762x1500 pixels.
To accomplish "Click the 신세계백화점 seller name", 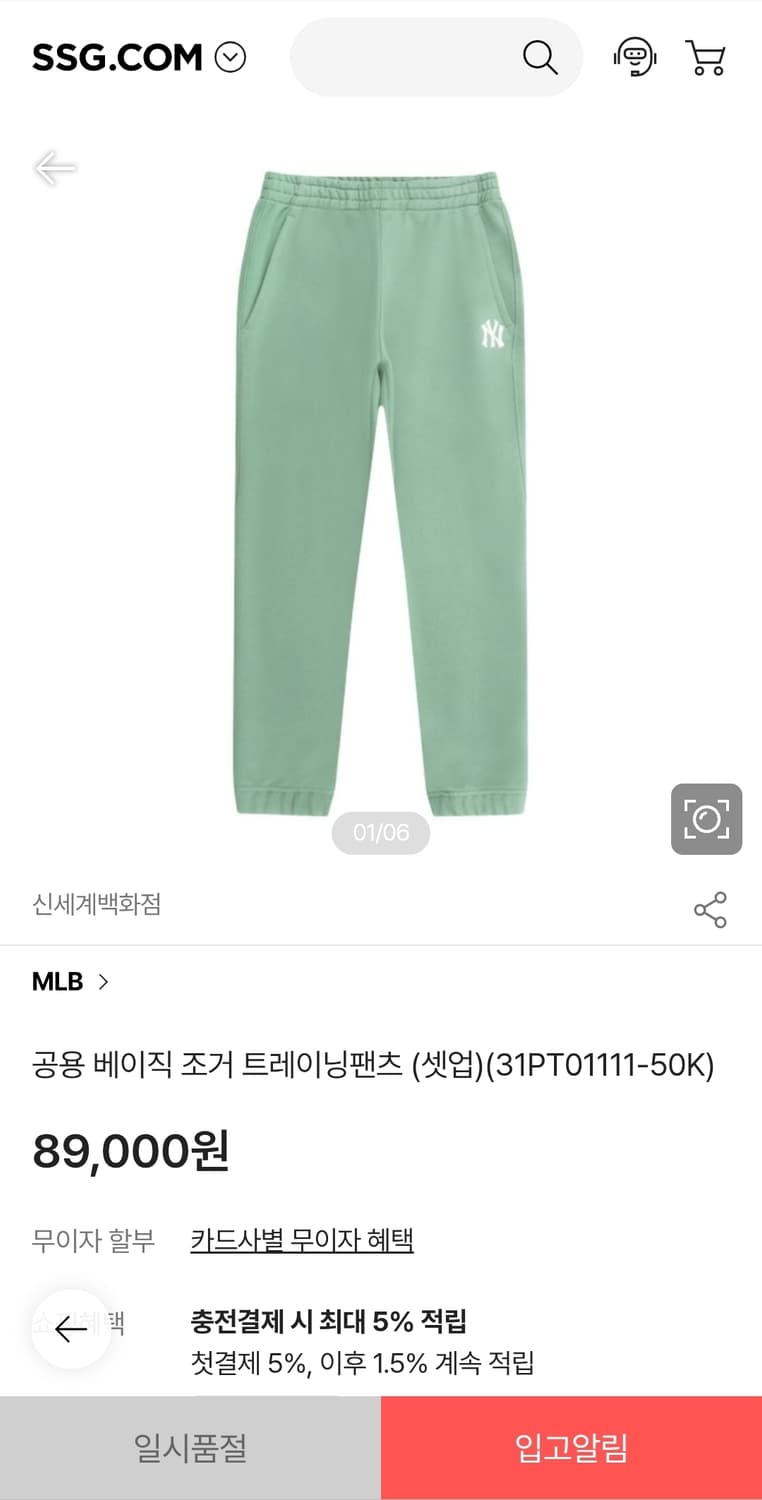I will pyautogui.click(x=95, y=906).
